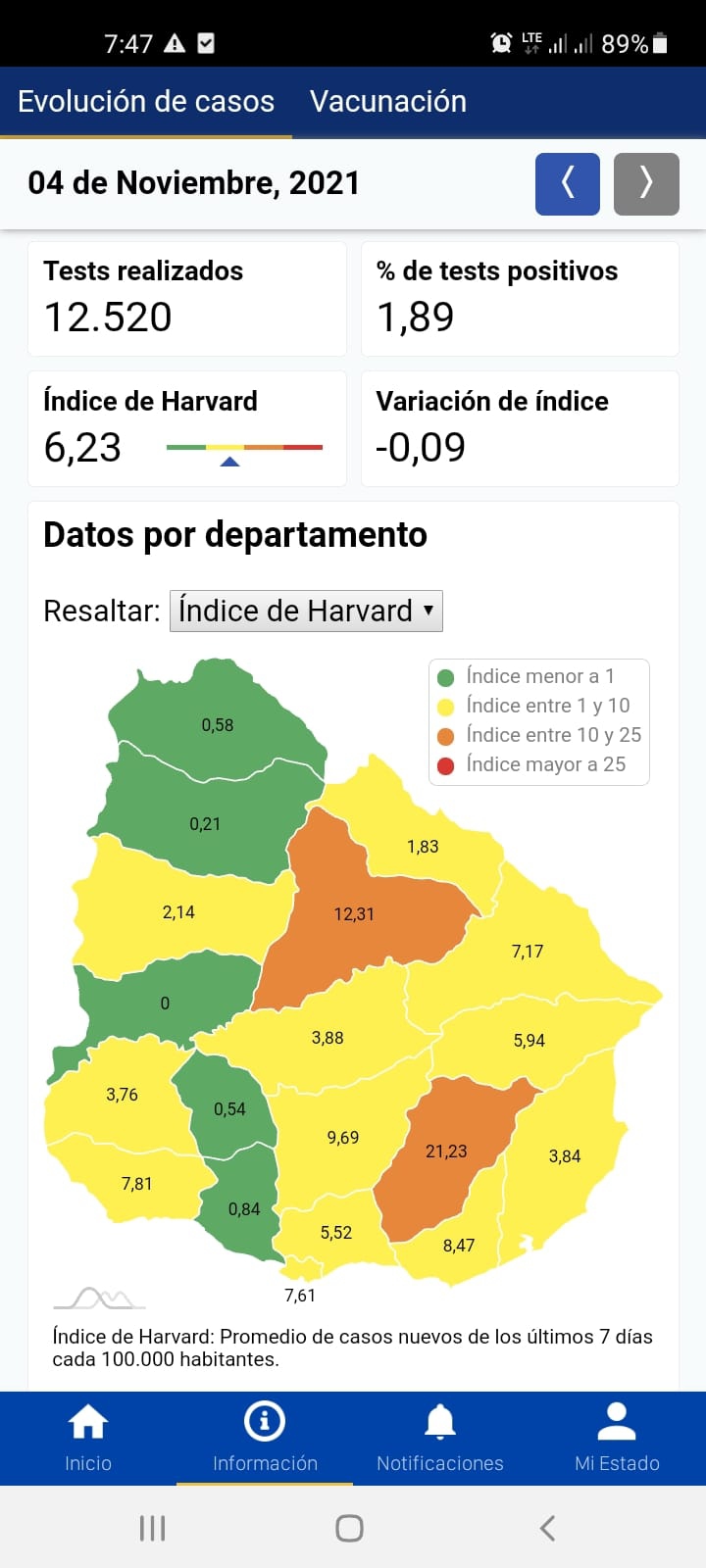Open the Android recent apps button
The width and height of the screenshot is (706, 1568).
(152, 1527)
